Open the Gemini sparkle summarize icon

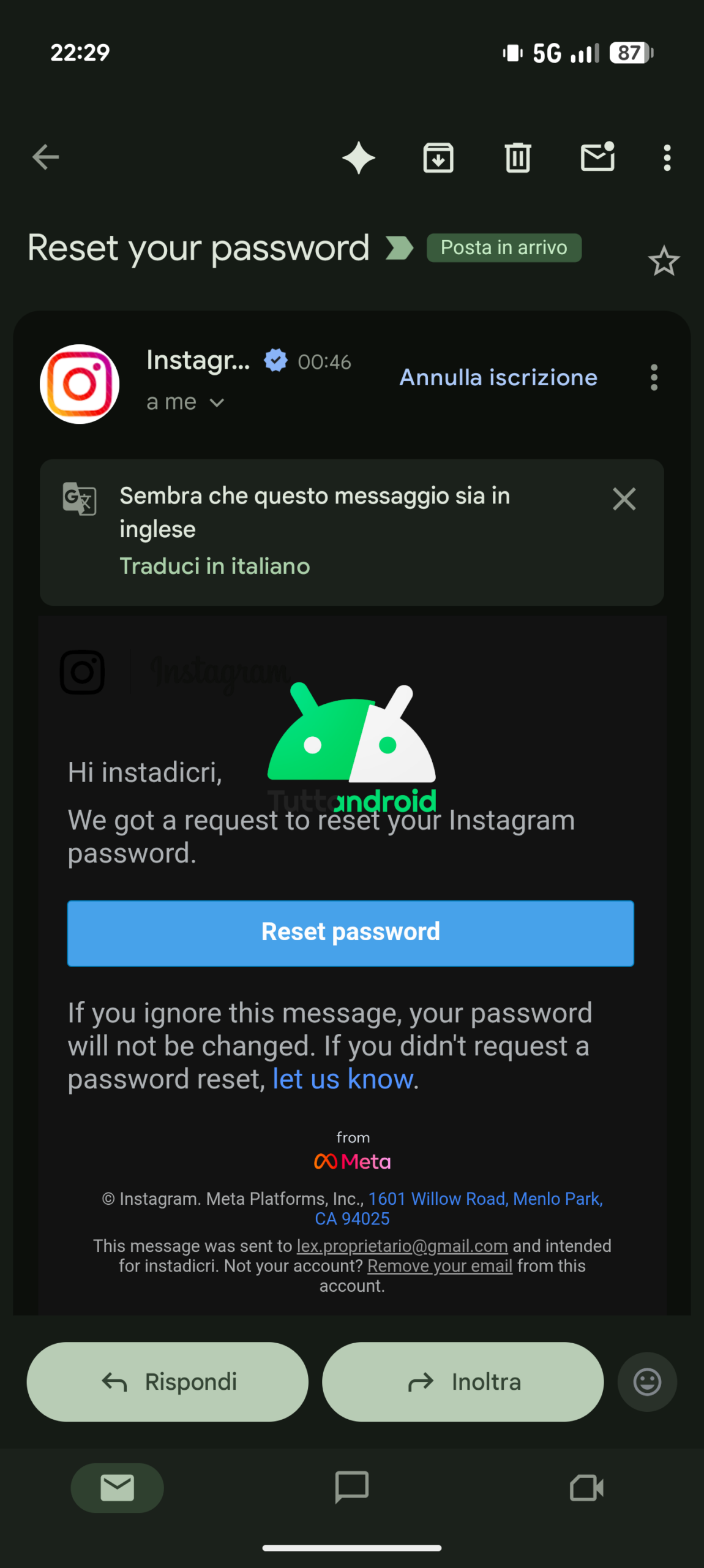click(x=359, y=157)
